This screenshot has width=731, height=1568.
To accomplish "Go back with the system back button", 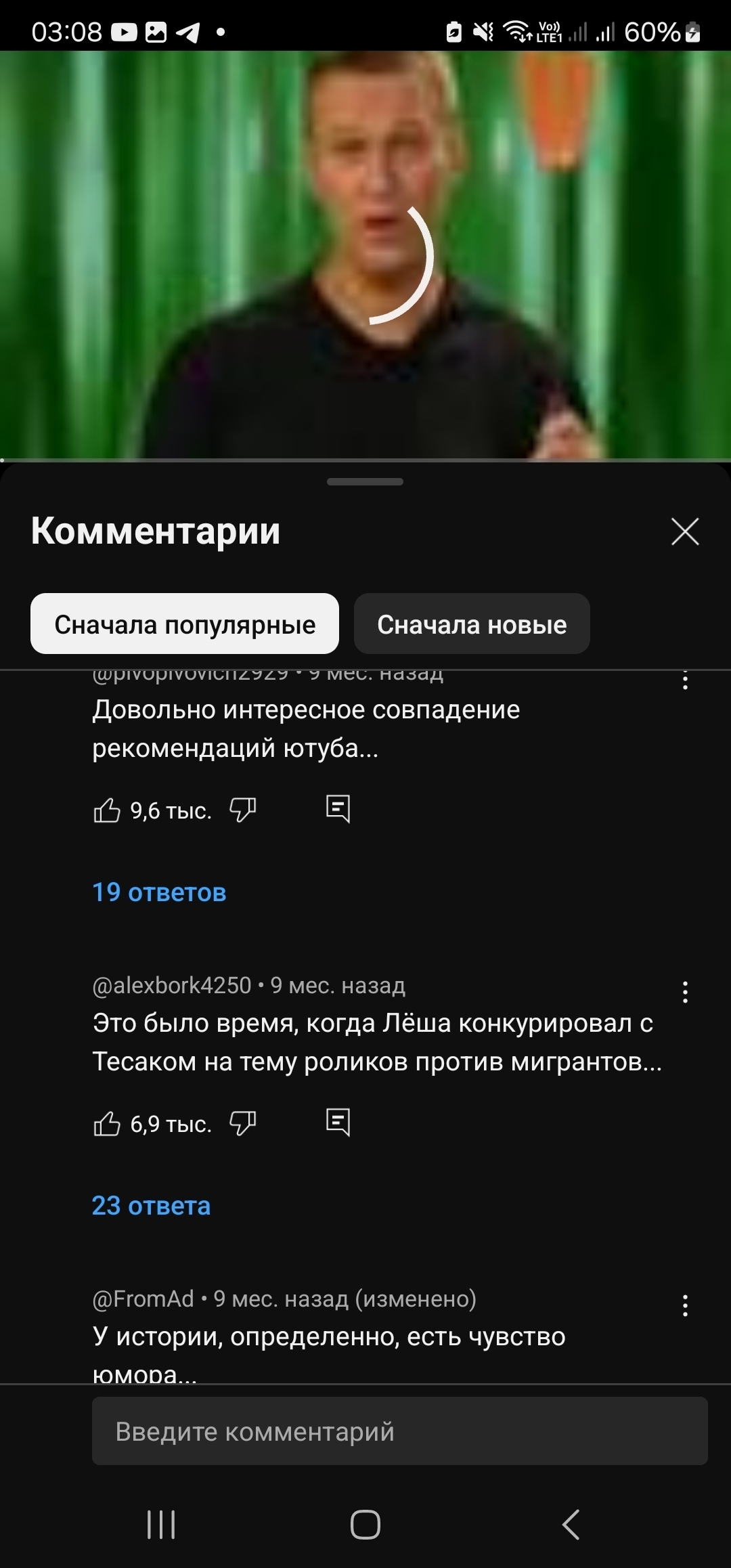I will coord(571,1525).
